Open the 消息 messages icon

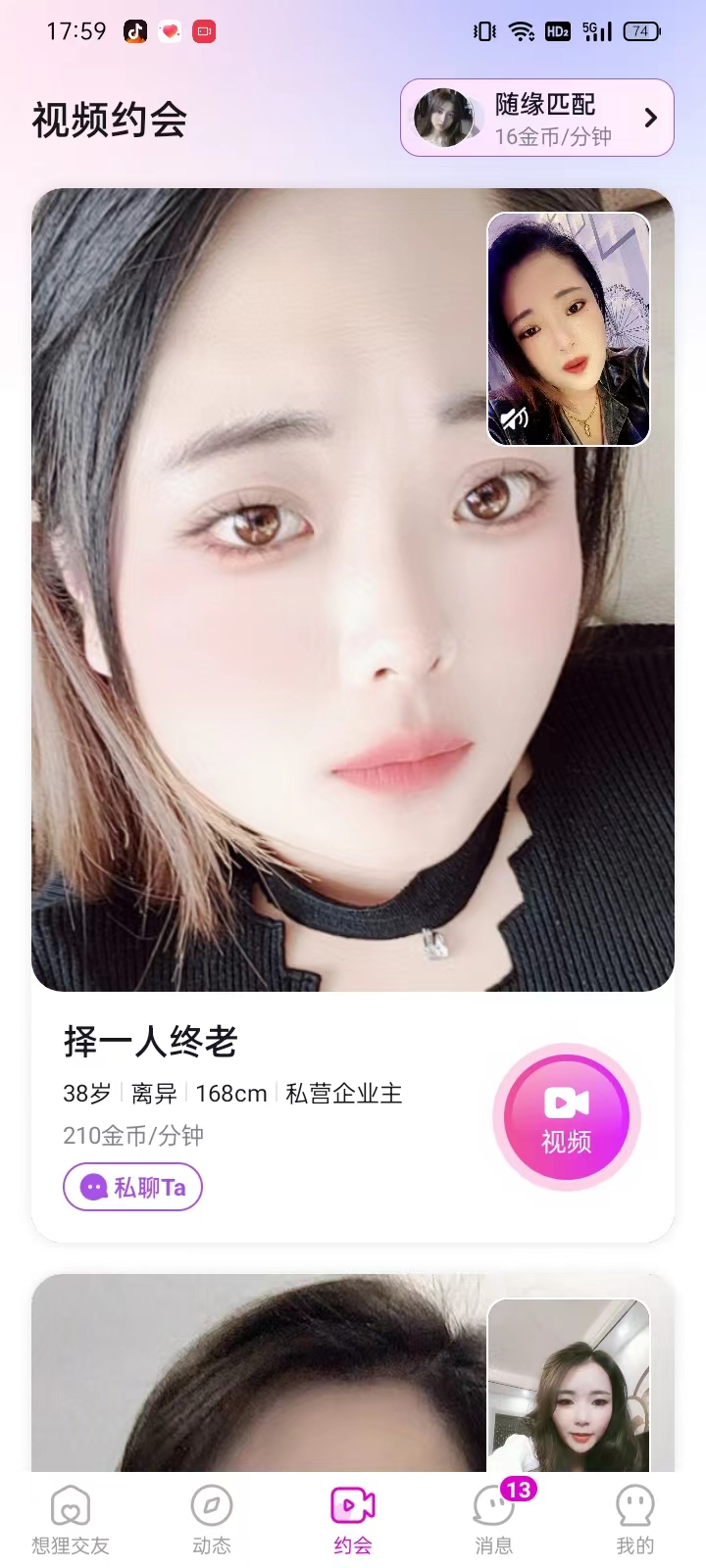[x=494, y=1502]
